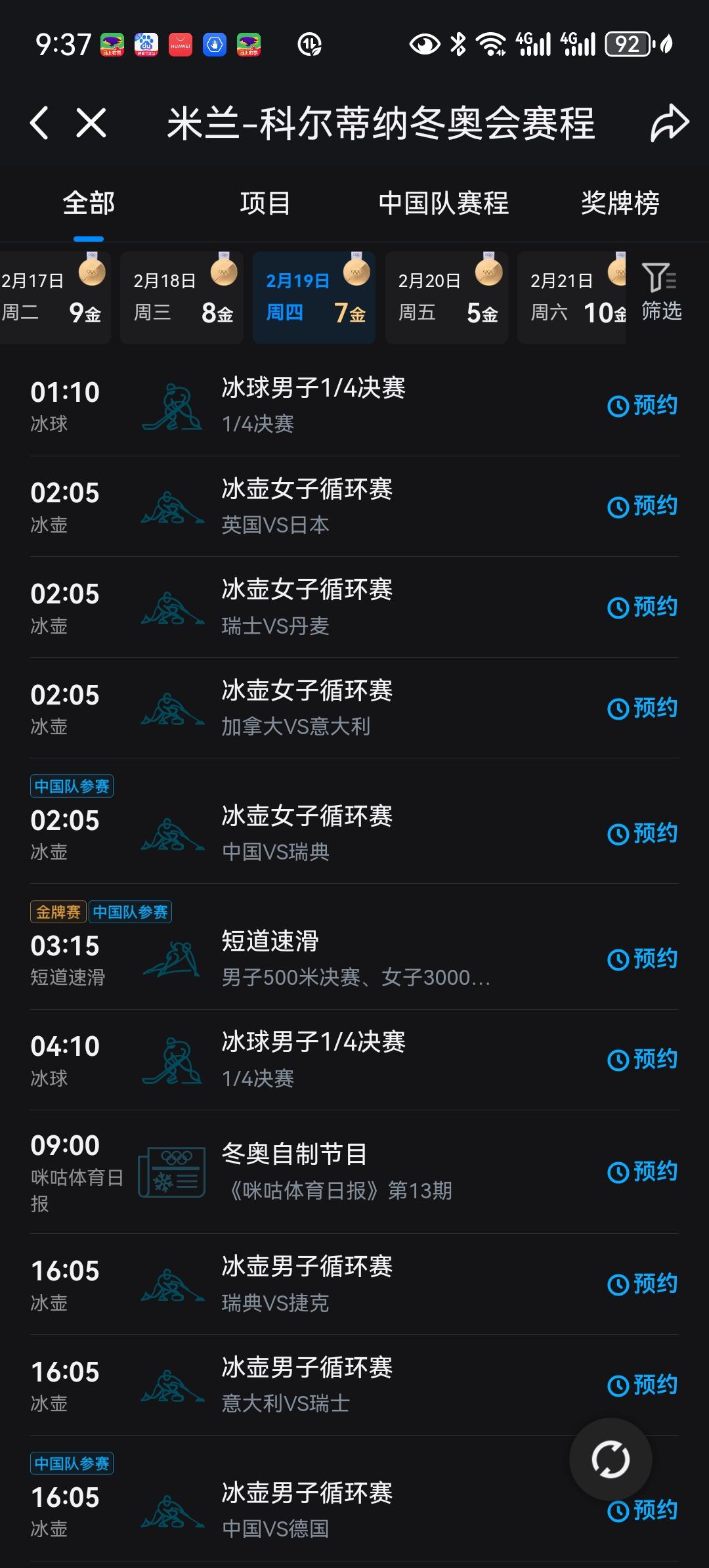Tap 预约 for 《咪咕体育日报》第13期
709x1568 pixels.
pos(643,1171)
